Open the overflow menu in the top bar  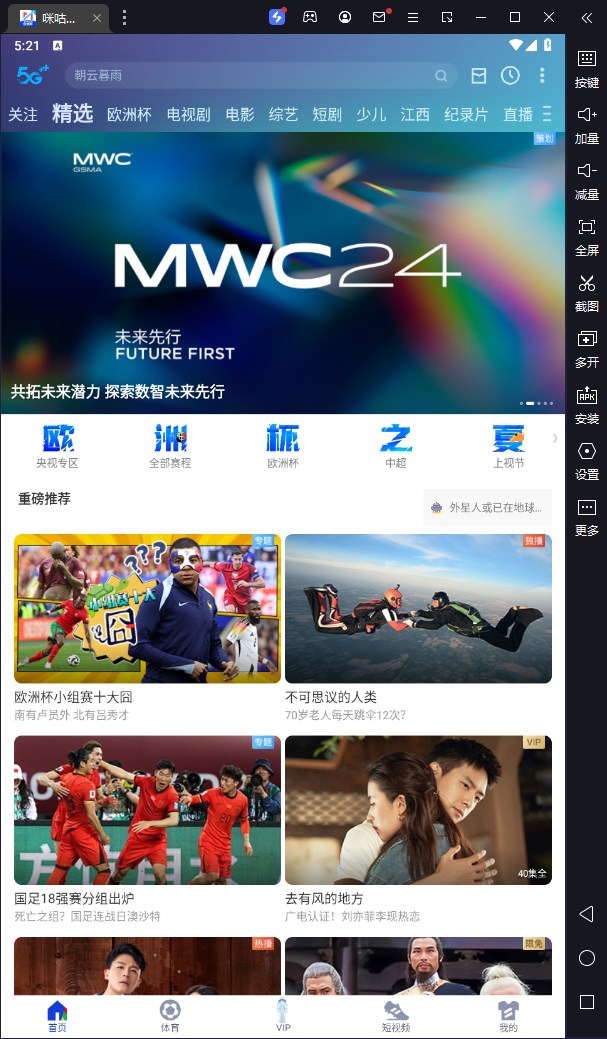click(542, 75)
